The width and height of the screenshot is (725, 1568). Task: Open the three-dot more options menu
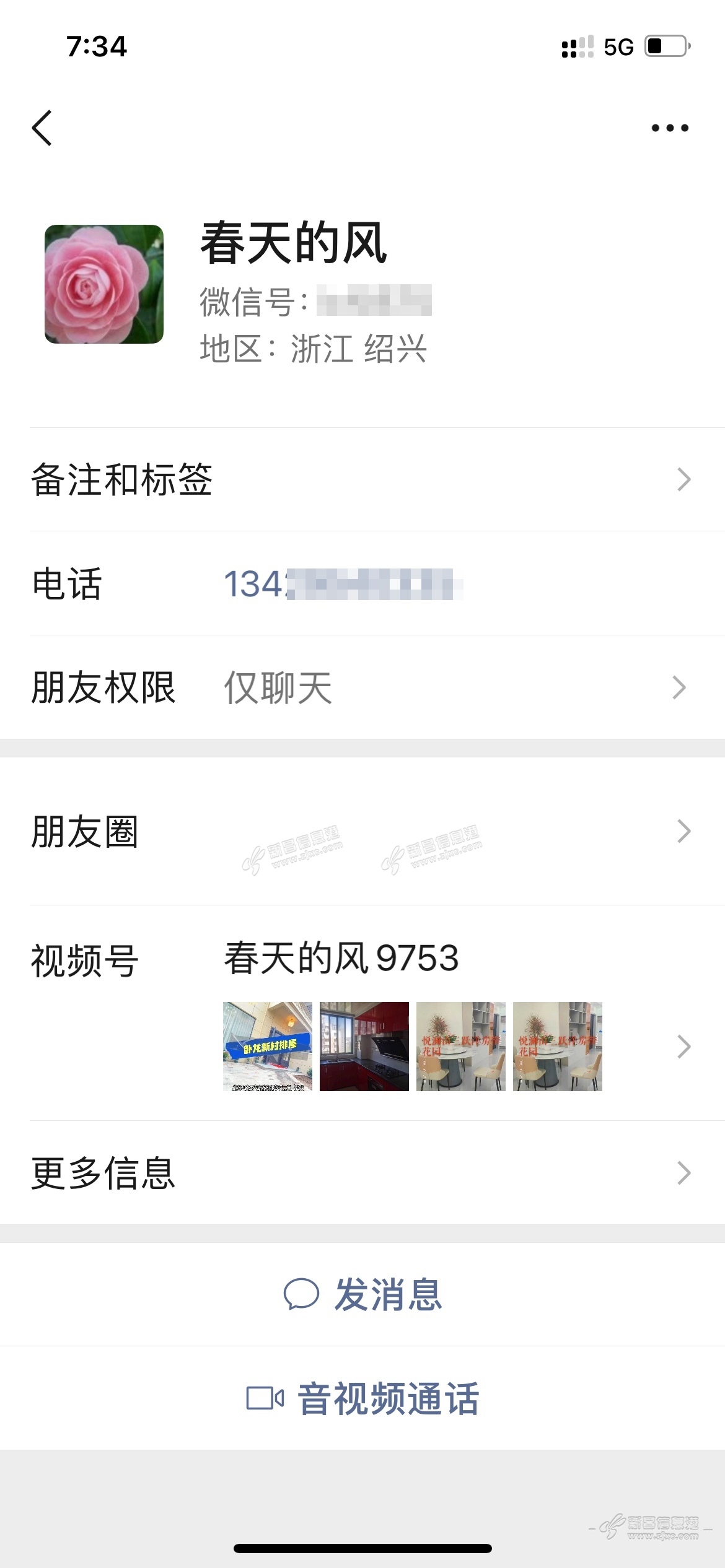pyautogui.click(x=669, y=128)
